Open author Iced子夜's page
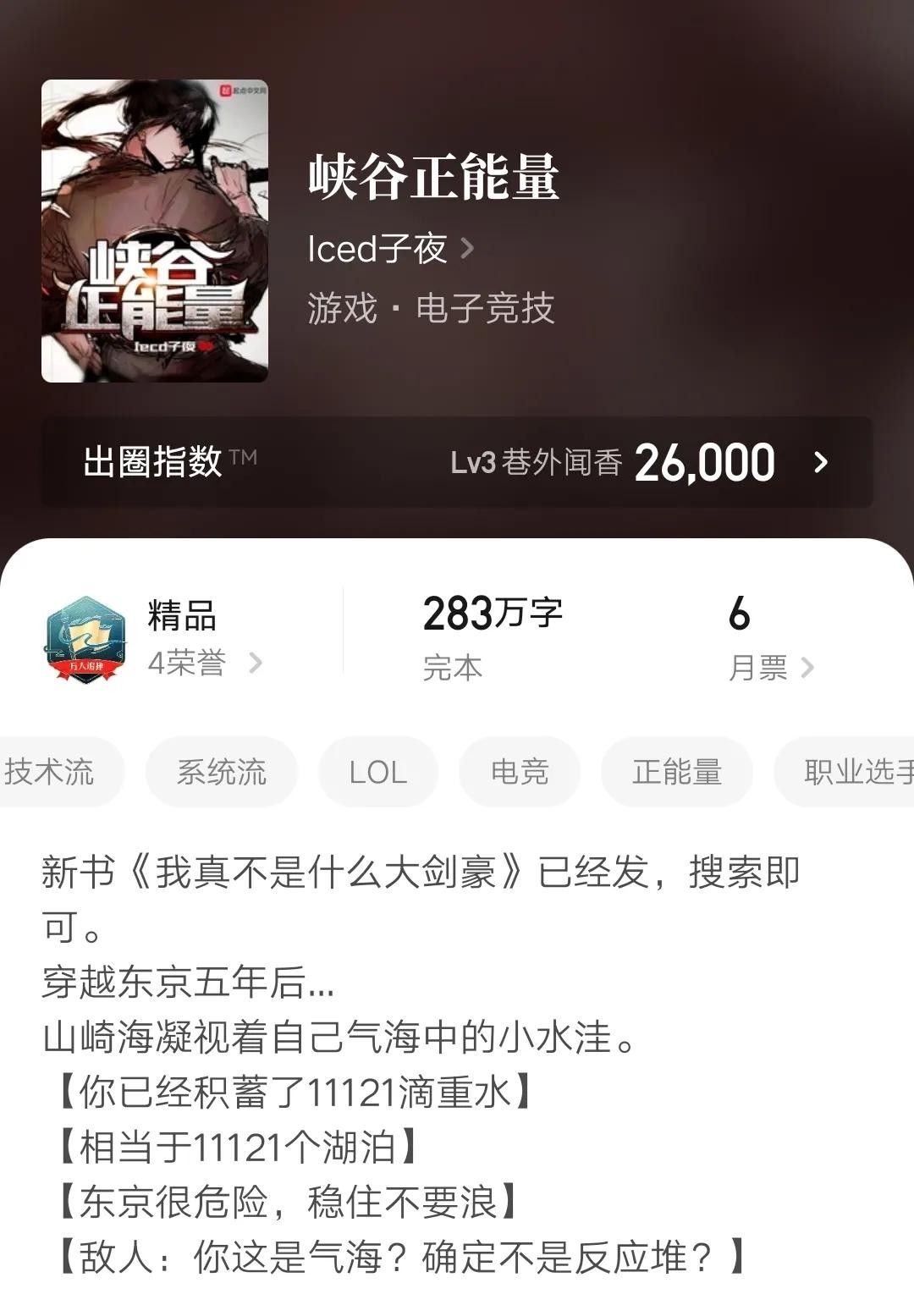Viewport: 914px width, 1316px height. tap(390, 249)
